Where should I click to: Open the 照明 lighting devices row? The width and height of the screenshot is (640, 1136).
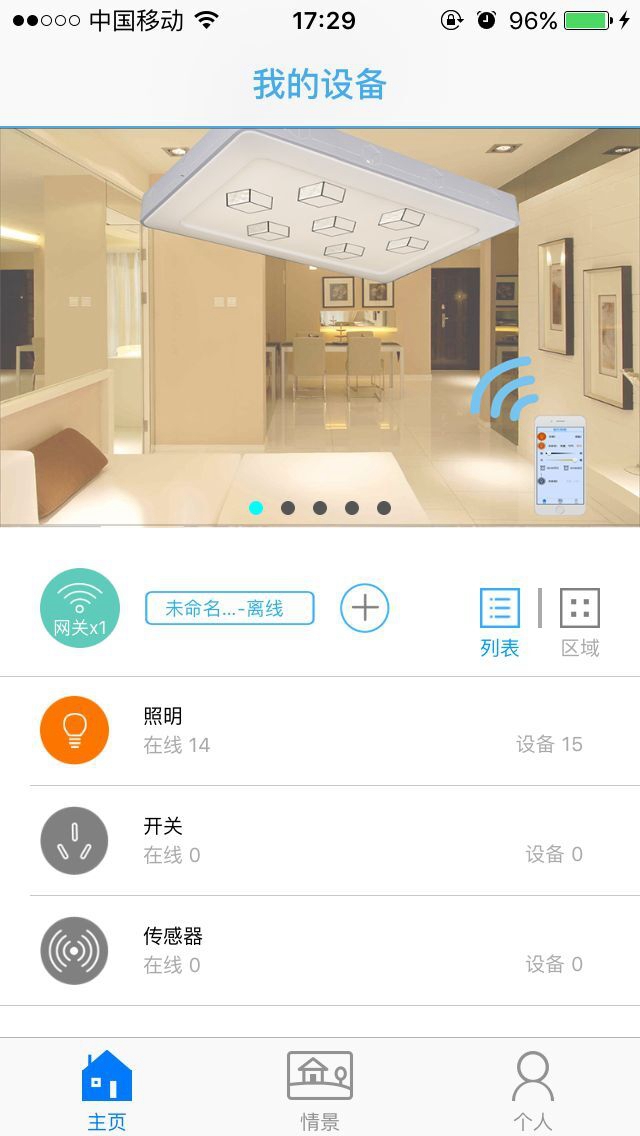point(320,731)
